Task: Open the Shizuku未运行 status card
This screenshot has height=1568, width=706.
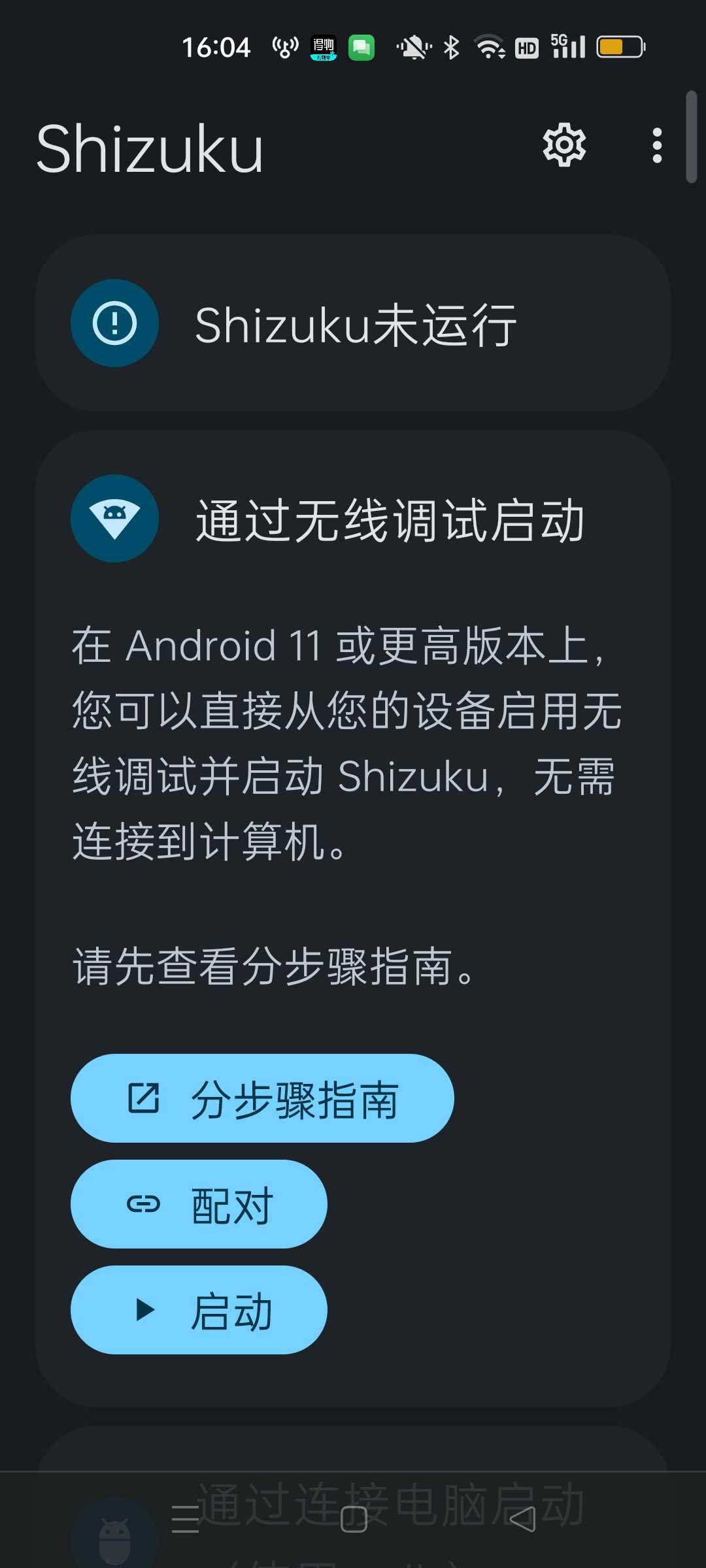Action: click(x=353, y=323)
